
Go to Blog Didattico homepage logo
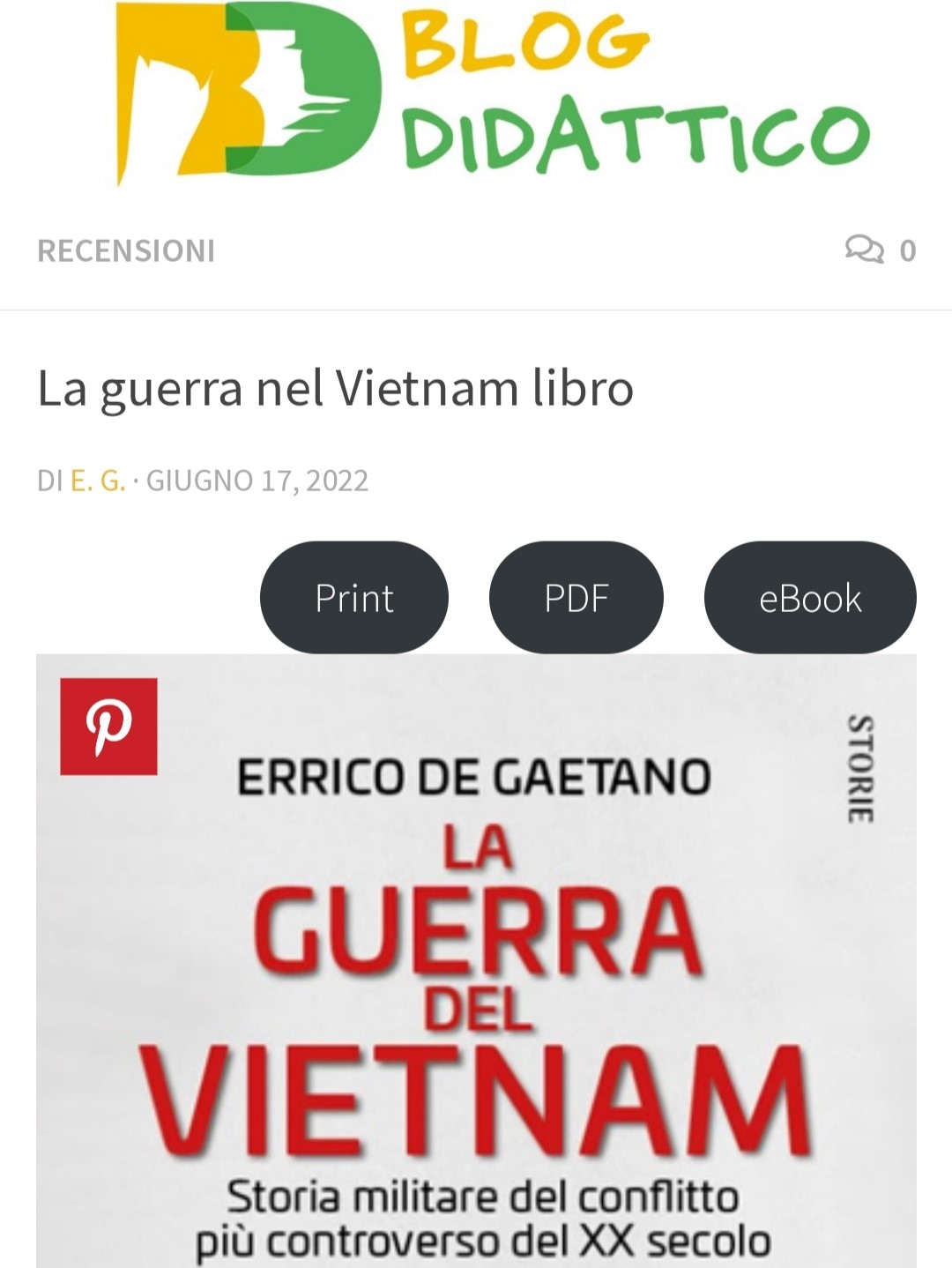coord(494,93)
